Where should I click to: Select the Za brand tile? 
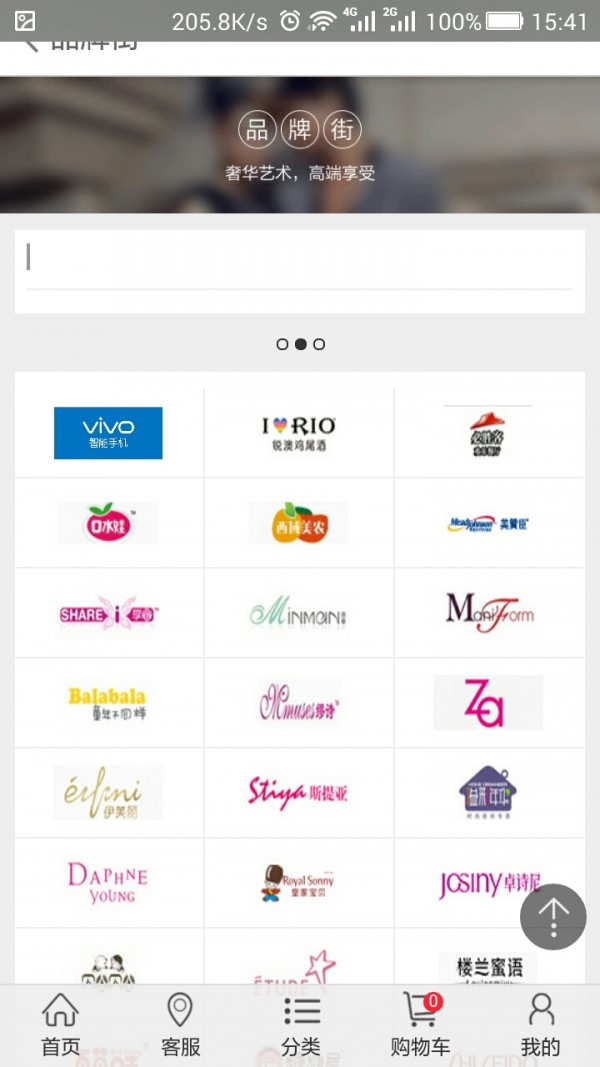[488, 703]
